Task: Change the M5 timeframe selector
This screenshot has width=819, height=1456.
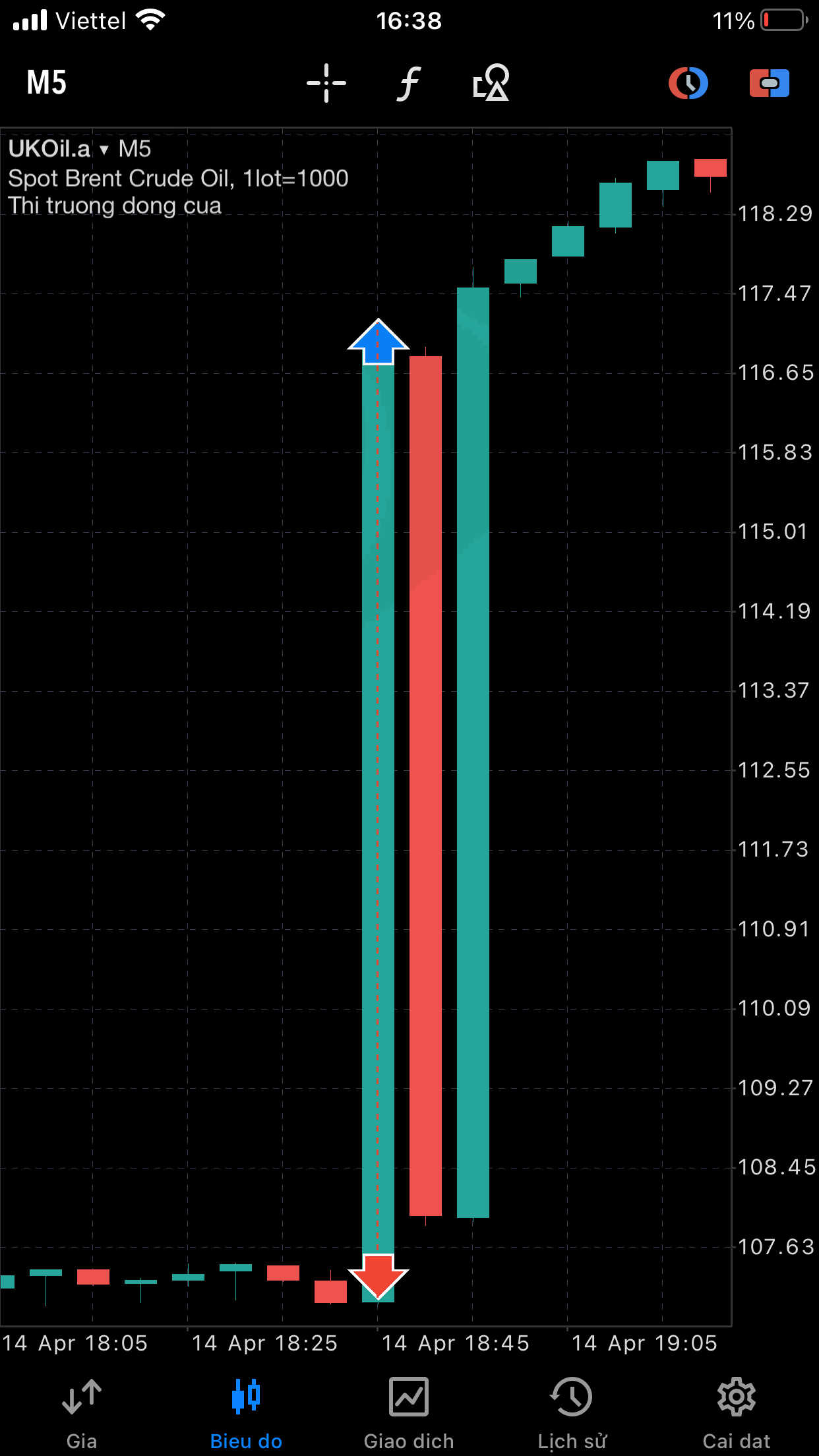Action: [46, 83]
